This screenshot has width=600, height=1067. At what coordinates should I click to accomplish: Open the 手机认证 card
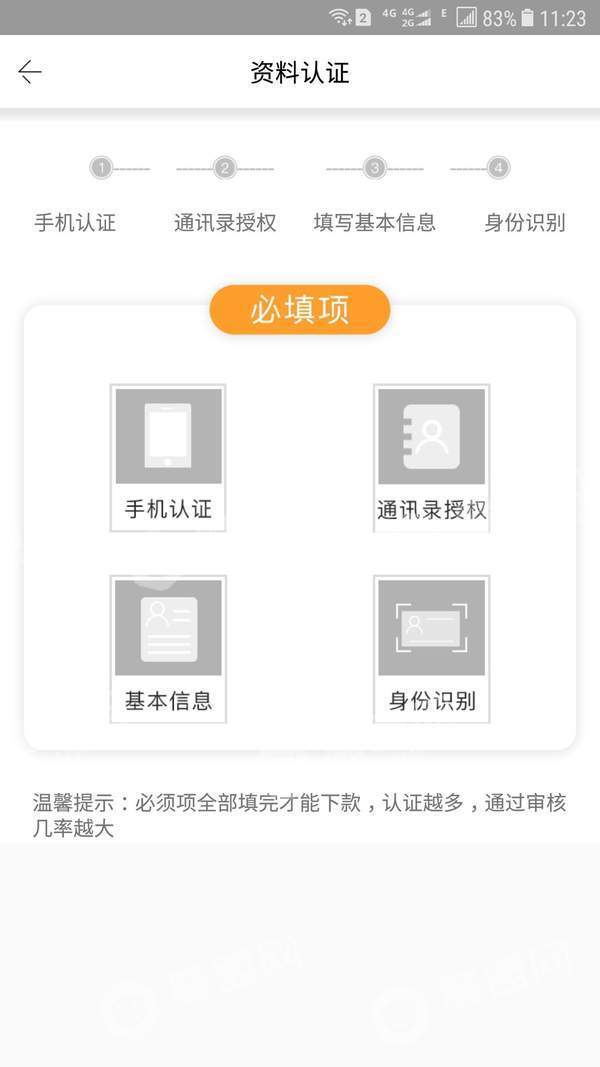click(168, 457)
